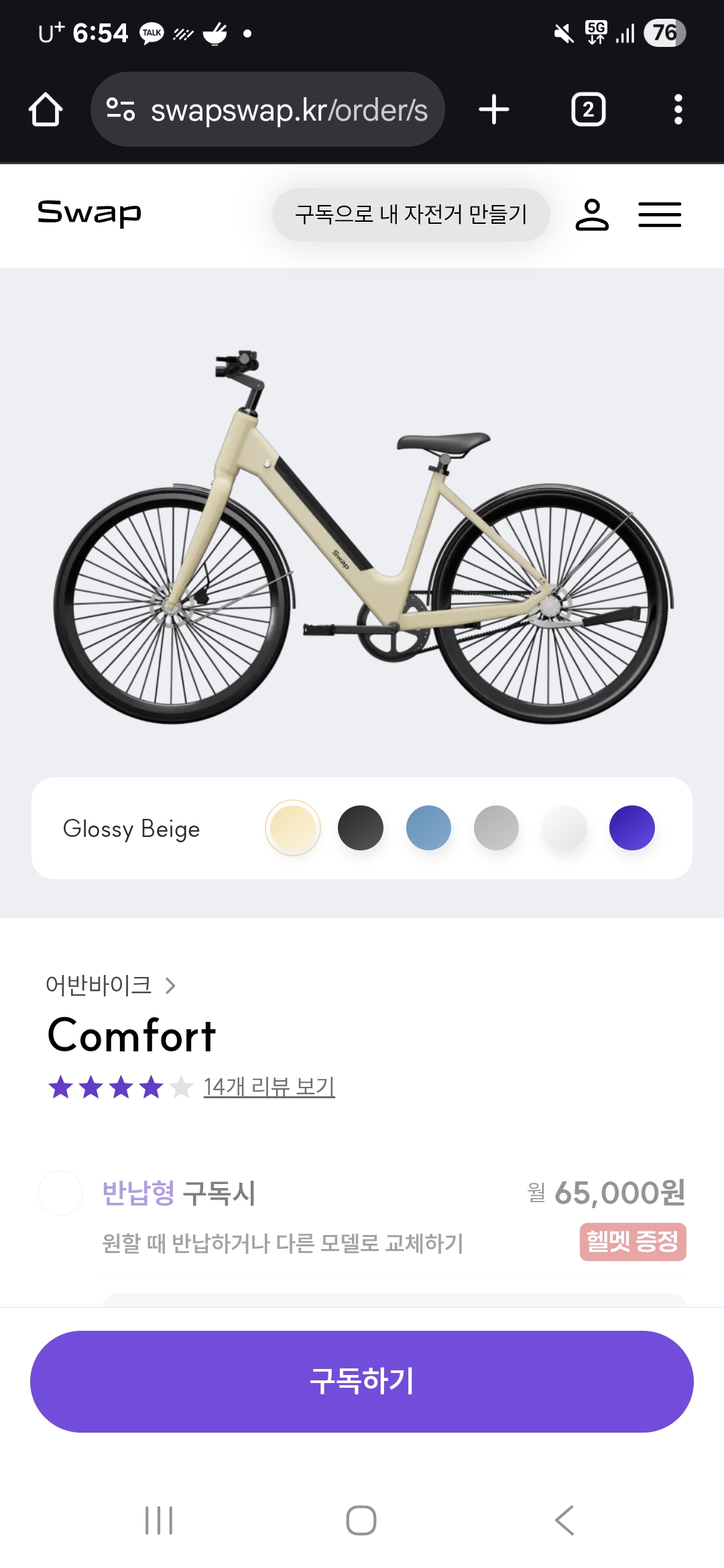Open the tab switcher showing 2 tabs
The width and height of the screenshot is (724, 1568).
(588, 110)
